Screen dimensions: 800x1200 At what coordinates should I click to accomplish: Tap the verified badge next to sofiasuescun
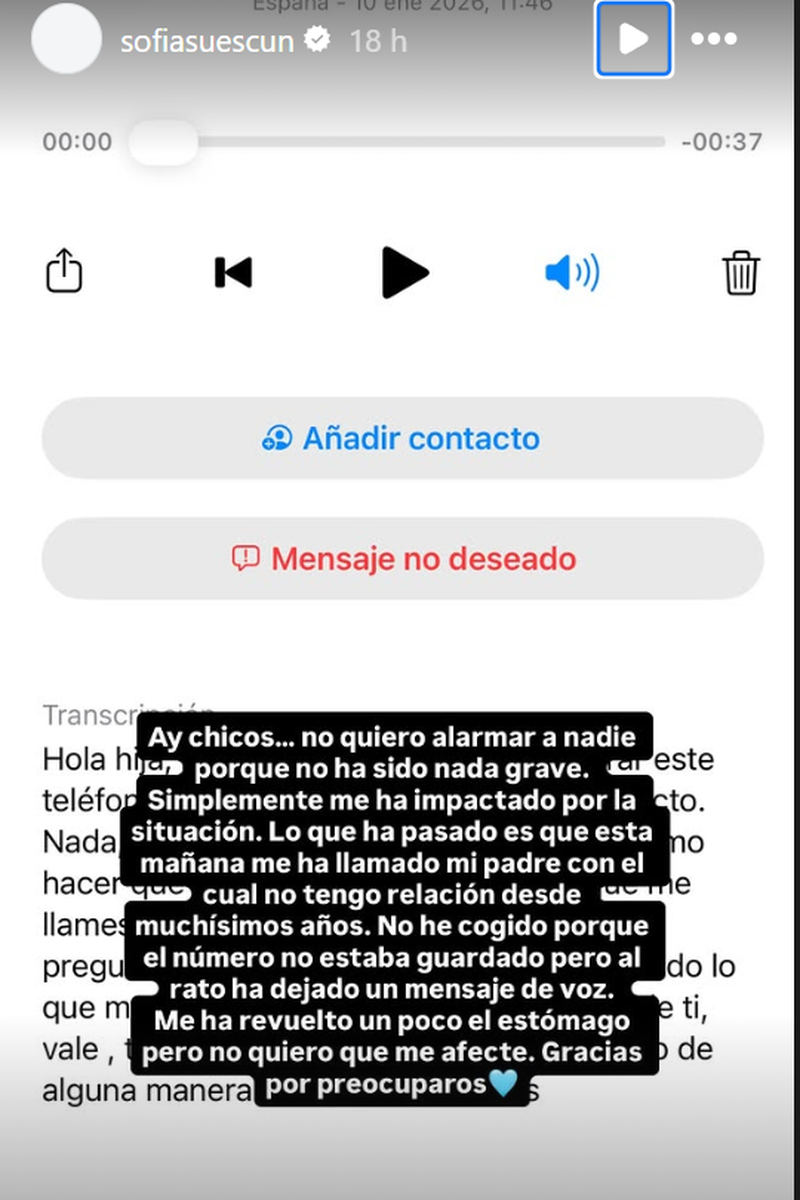[x=317, y=40]
